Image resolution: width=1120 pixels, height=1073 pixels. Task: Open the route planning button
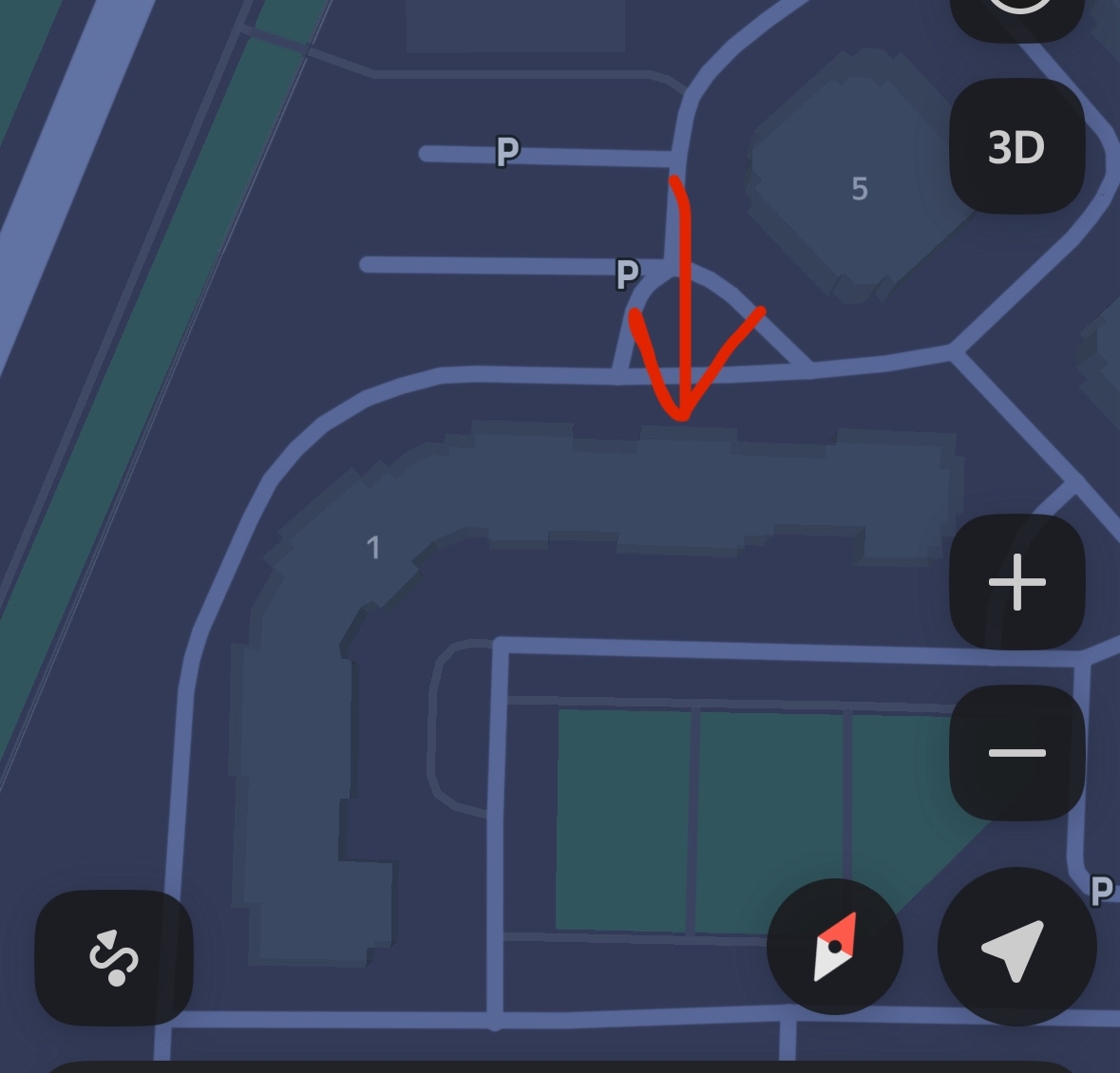click(x=114, y=957)
